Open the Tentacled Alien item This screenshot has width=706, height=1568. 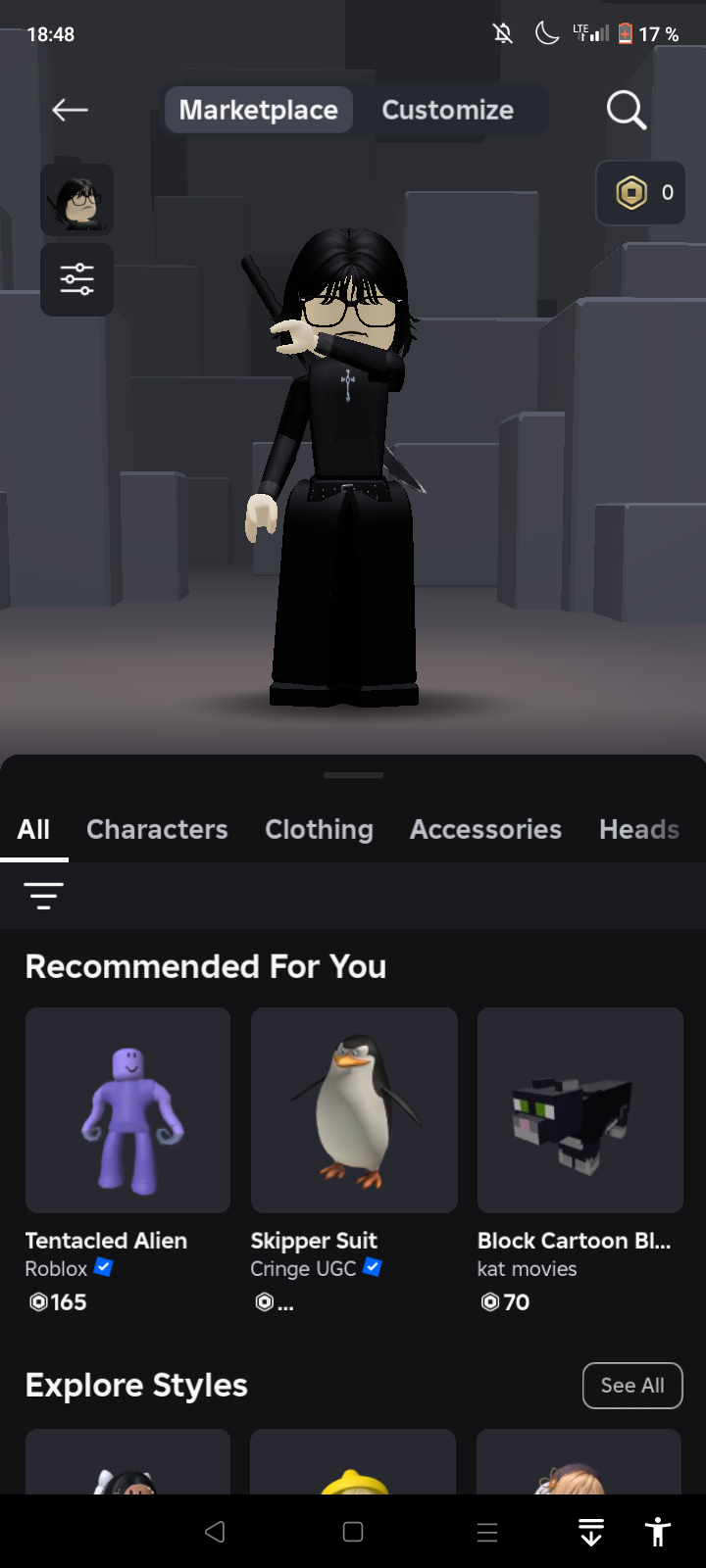pos(127,1161)
